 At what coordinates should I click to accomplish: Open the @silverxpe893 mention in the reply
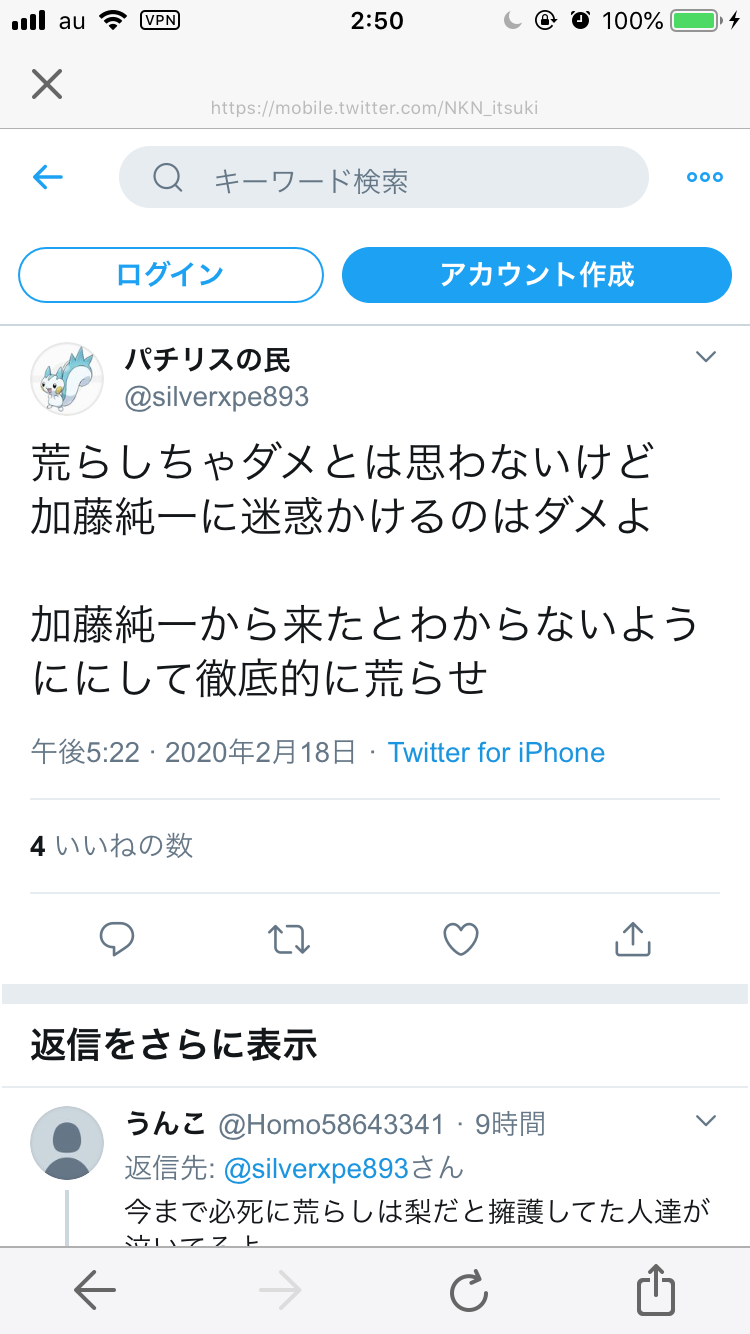[x=317, y=1168]
